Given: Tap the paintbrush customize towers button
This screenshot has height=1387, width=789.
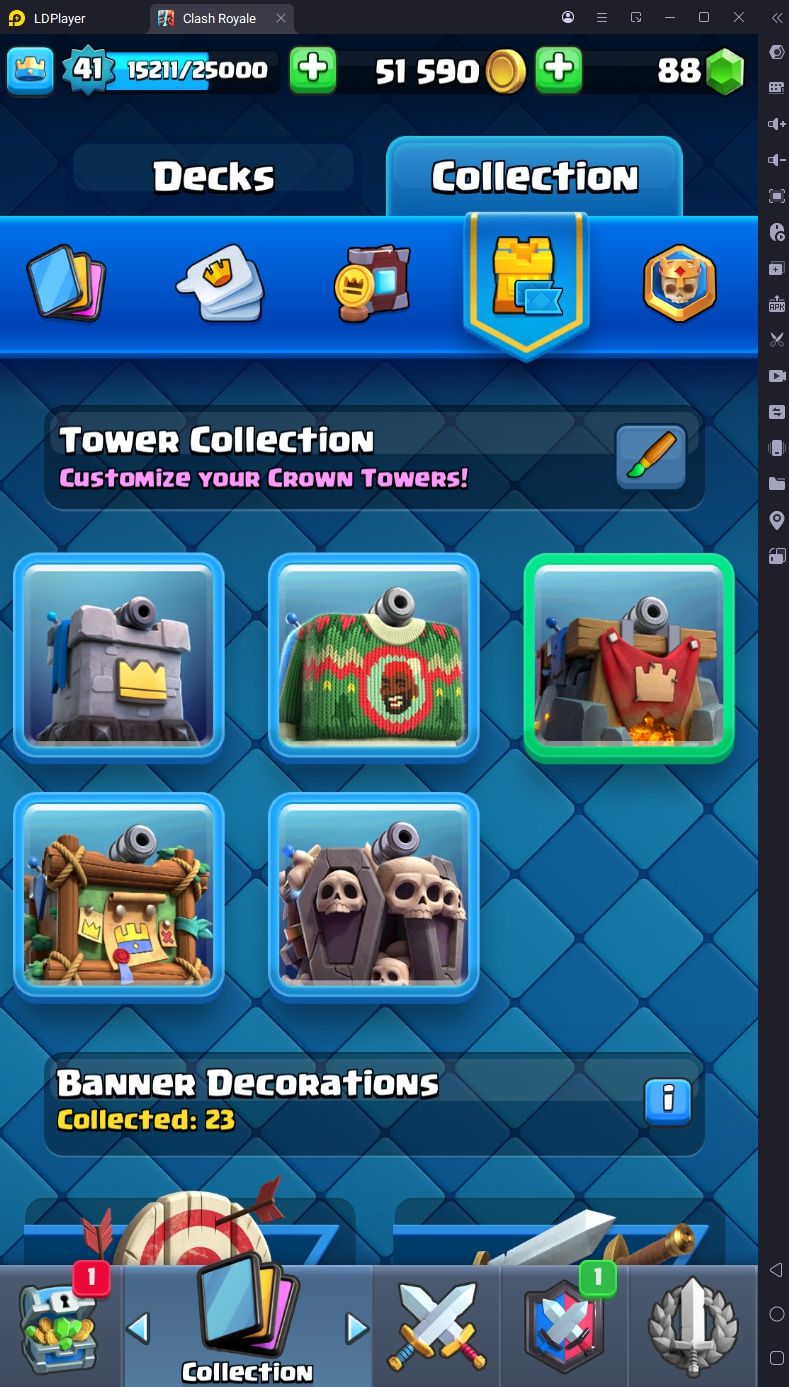Looking at the screenshot, I should coord(650,457).
